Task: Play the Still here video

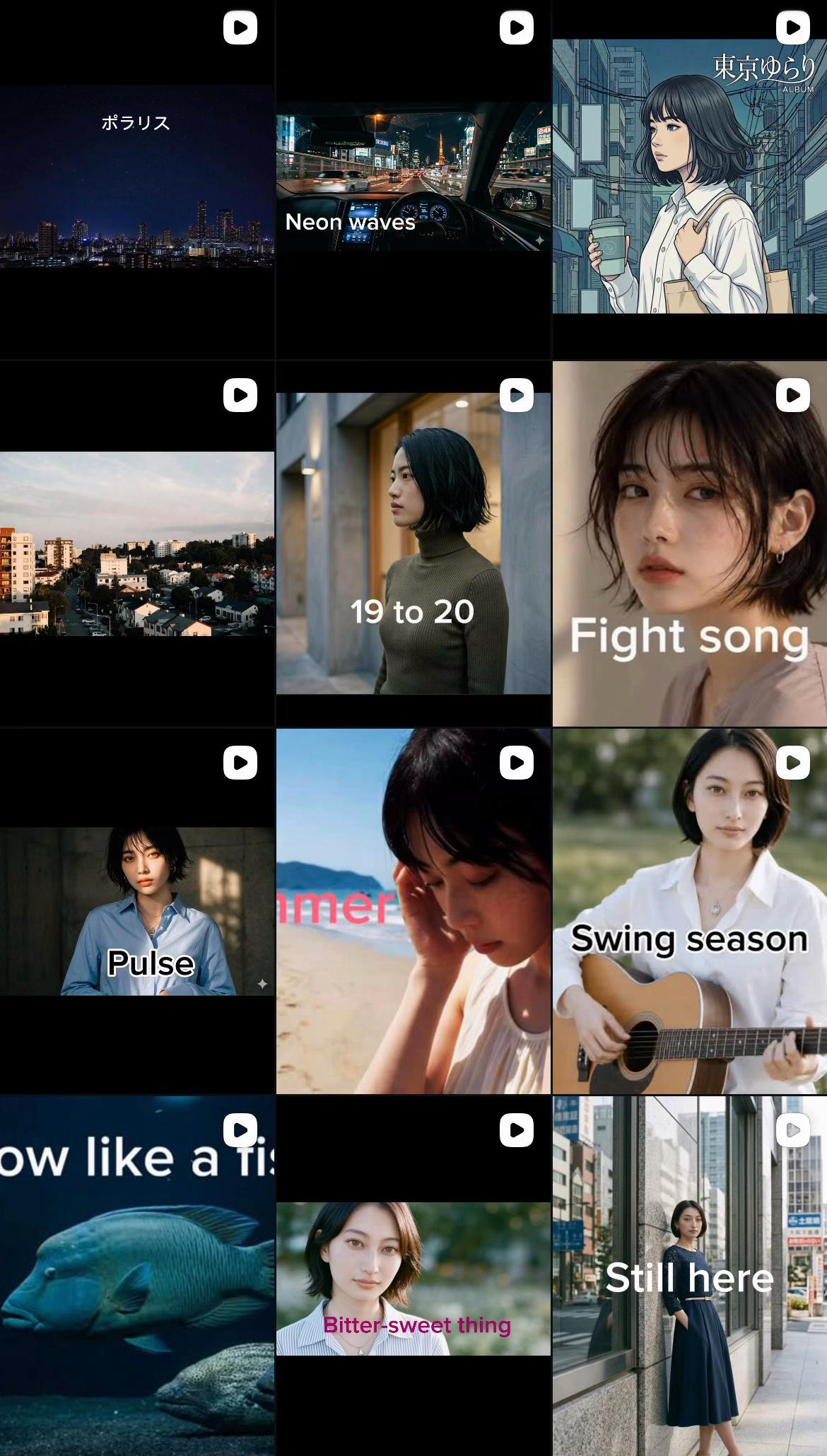Action: (690, 1276)
